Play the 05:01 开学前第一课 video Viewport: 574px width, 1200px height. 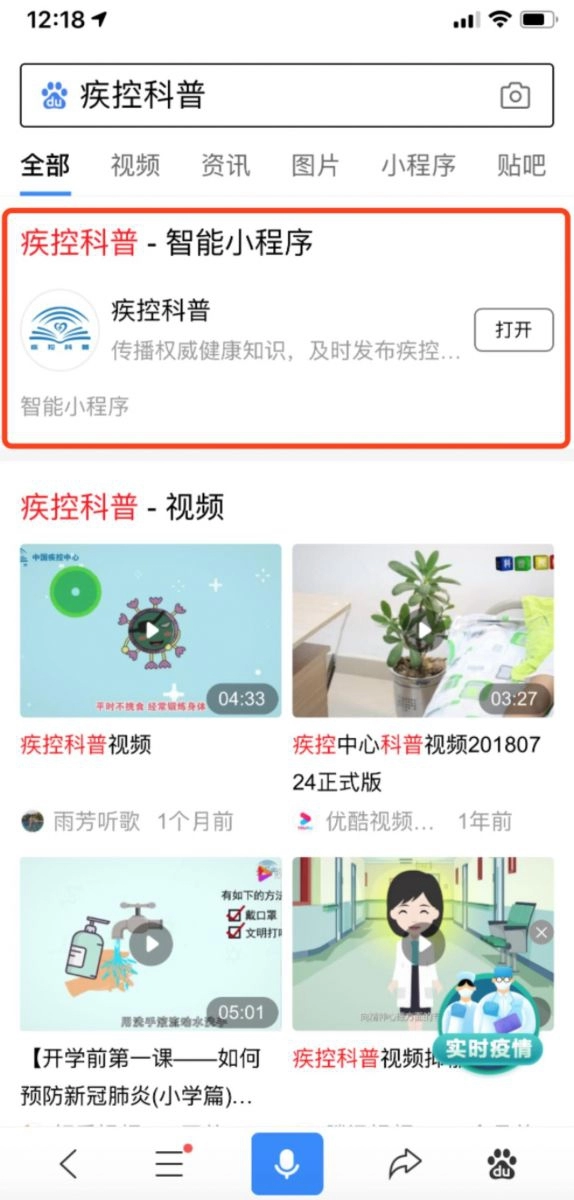151,943
